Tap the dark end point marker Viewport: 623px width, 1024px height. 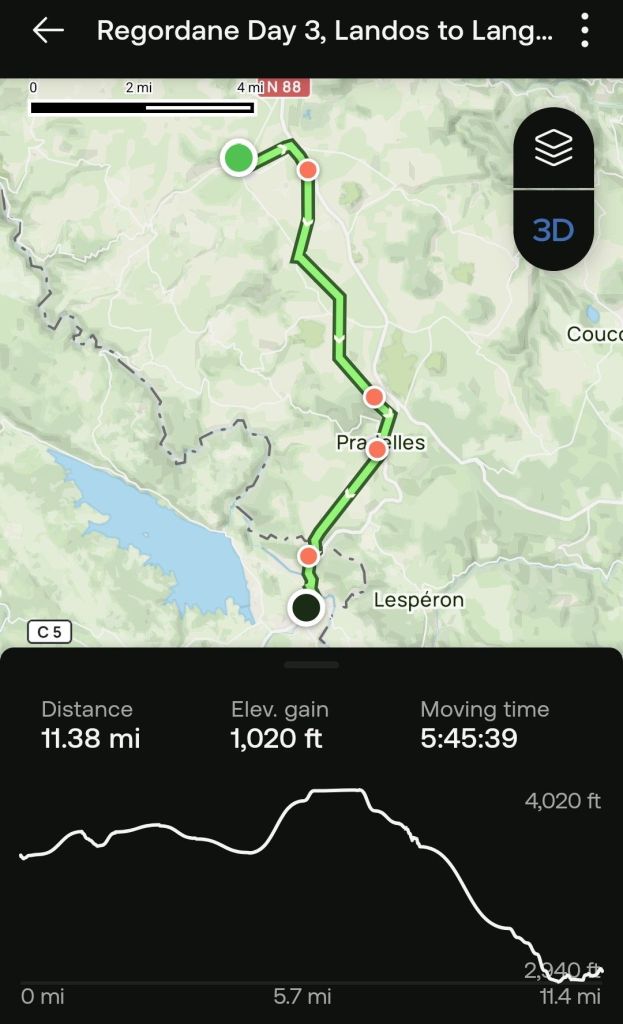[x=305, y=606]
